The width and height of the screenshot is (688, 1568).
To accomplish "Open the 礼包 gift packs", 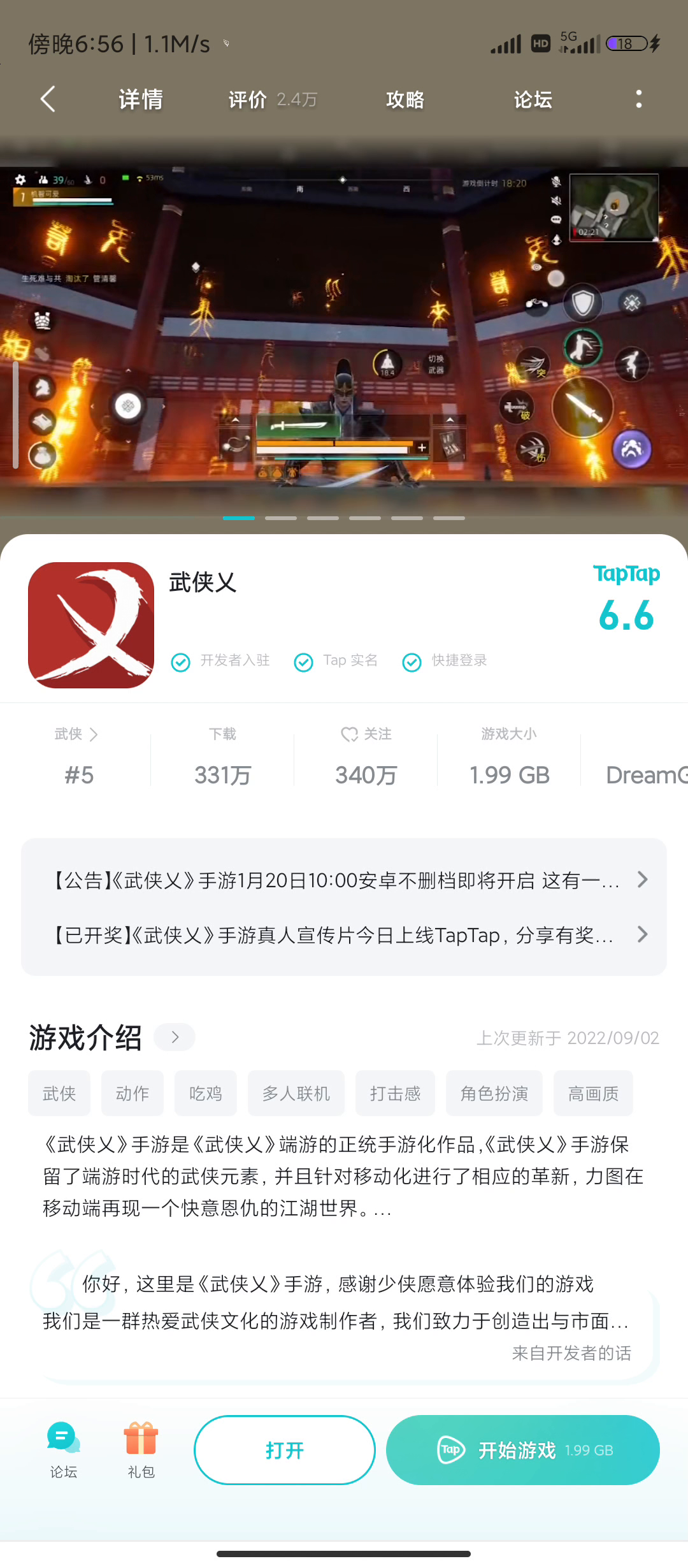I will coord(141,1450).
